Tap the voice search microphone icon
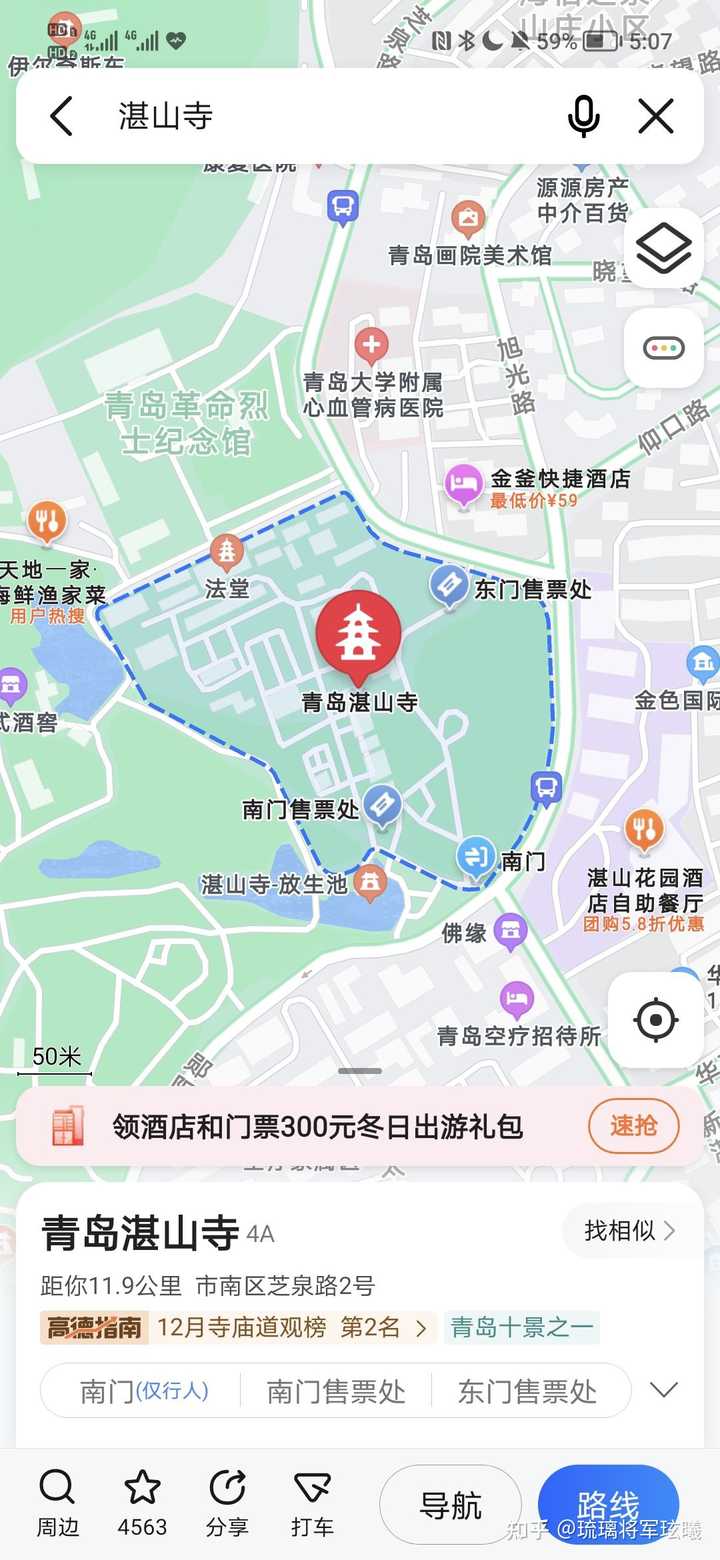 click(583, 116)
